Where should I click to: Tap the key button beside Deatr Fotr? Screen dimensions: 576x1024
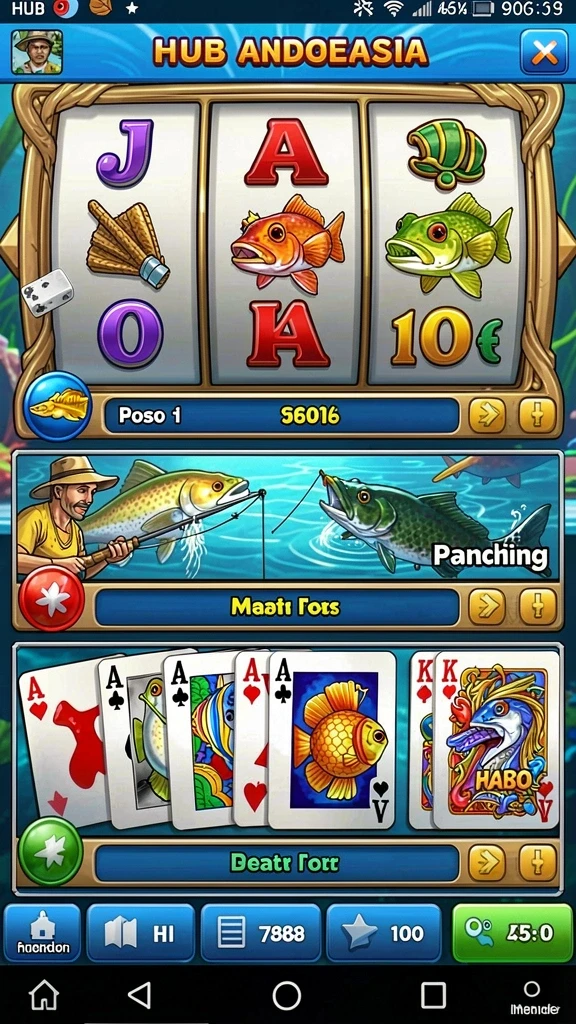[x=537, y=863]
